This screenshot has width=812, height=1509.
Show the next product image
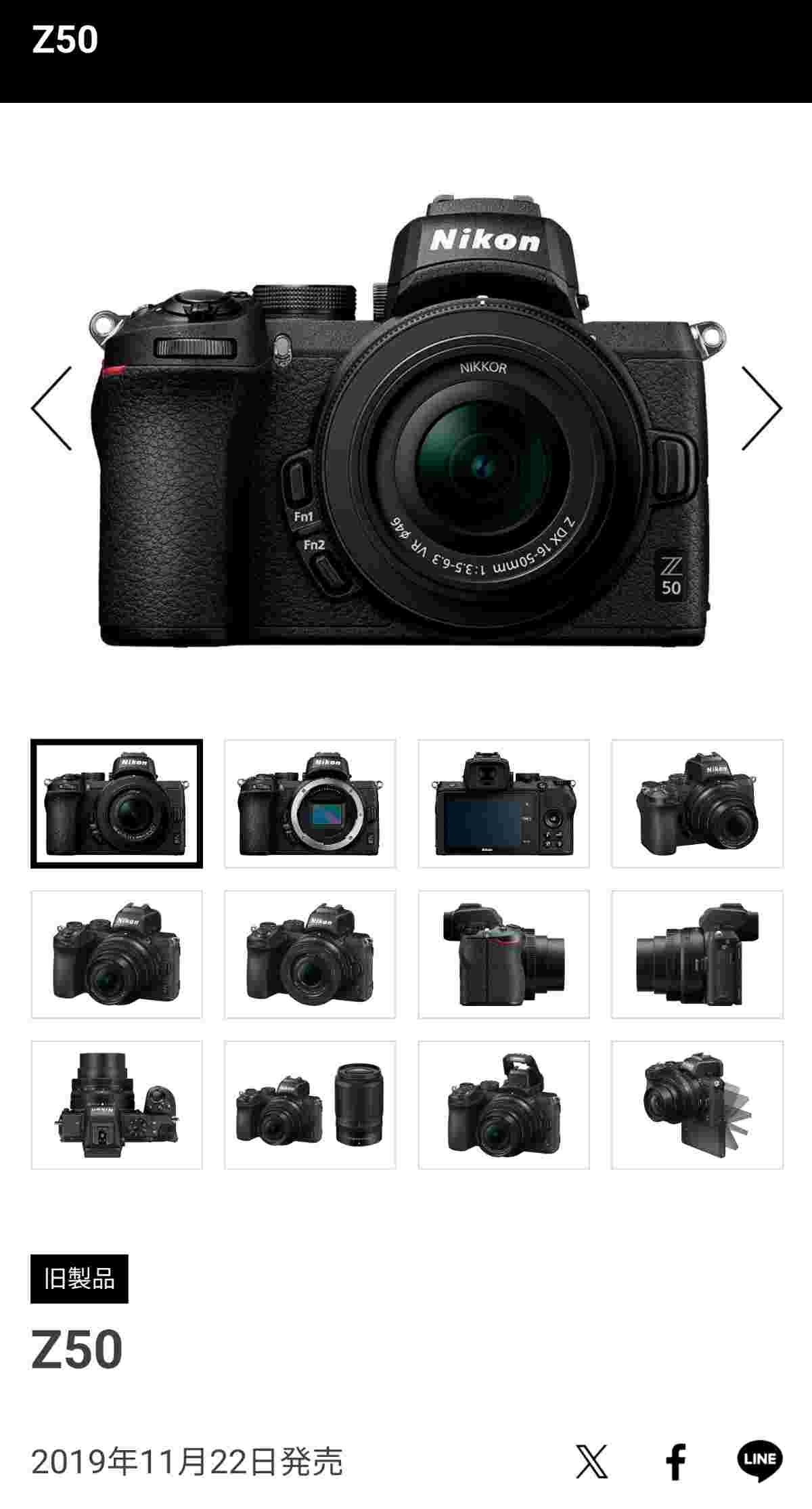pos(761,408)
